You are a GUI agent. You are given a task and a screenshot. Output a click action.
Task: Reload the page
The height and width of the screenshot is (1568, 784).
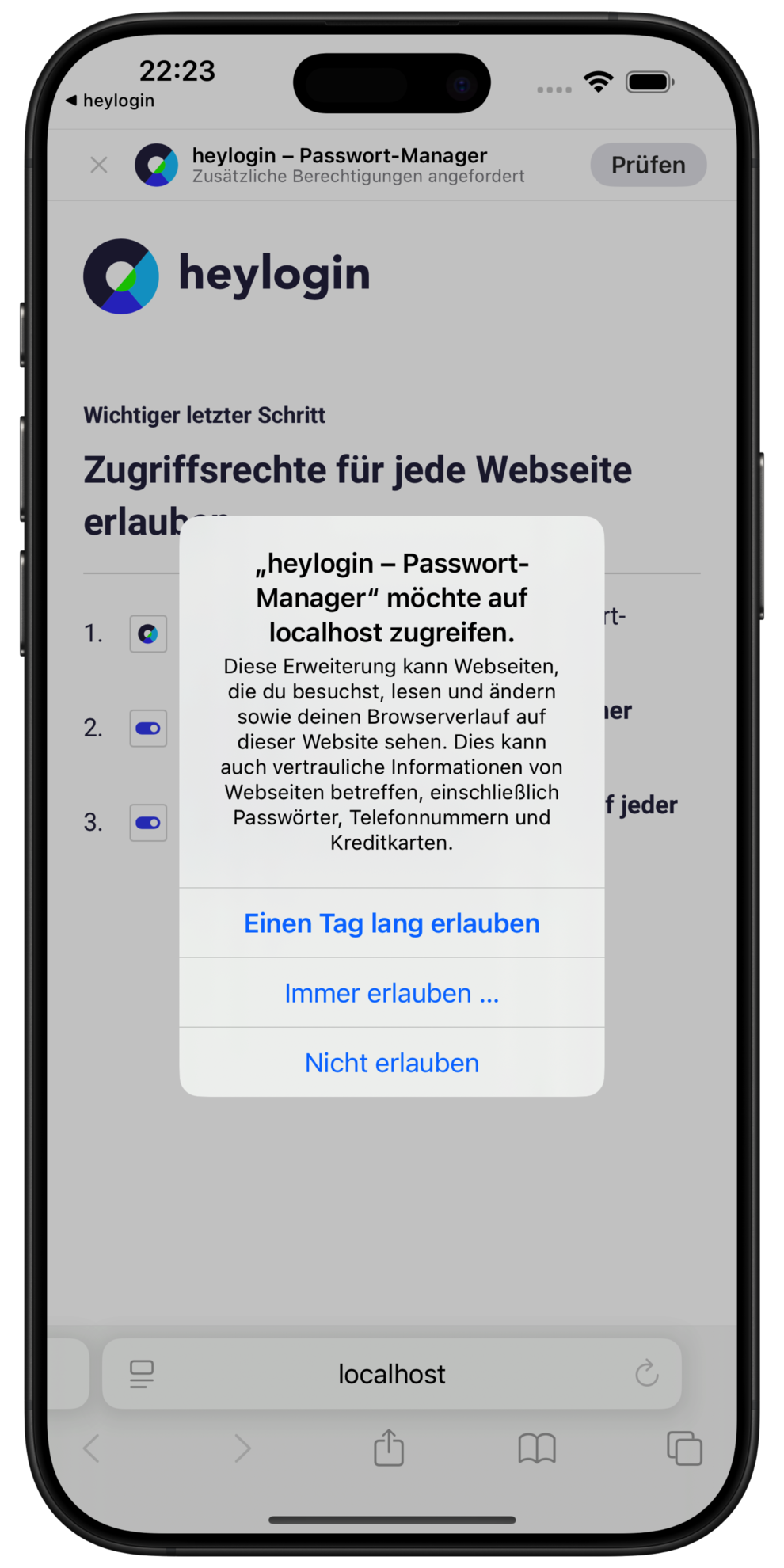[x=647, y=1374]
